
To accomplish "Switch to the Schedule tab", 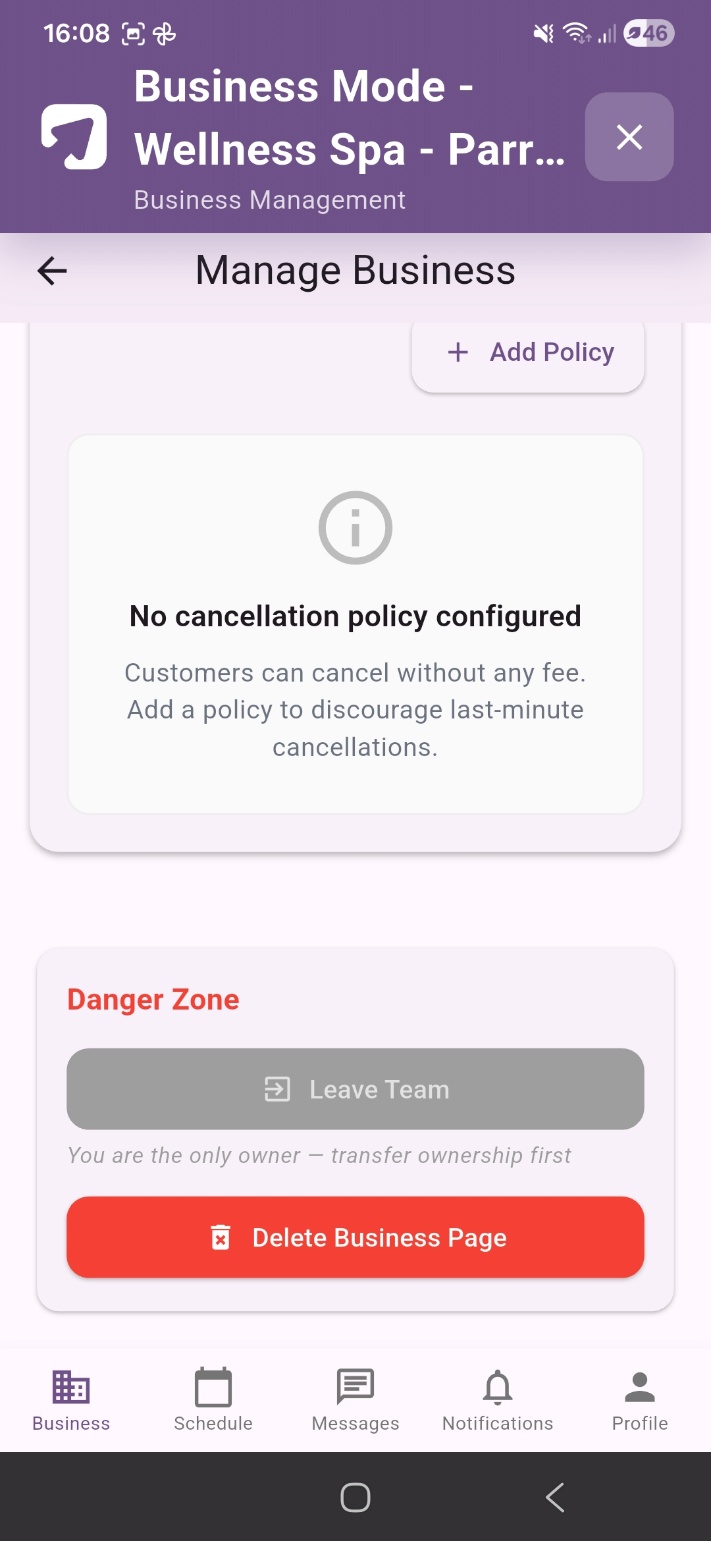I will coord(213,1399).
